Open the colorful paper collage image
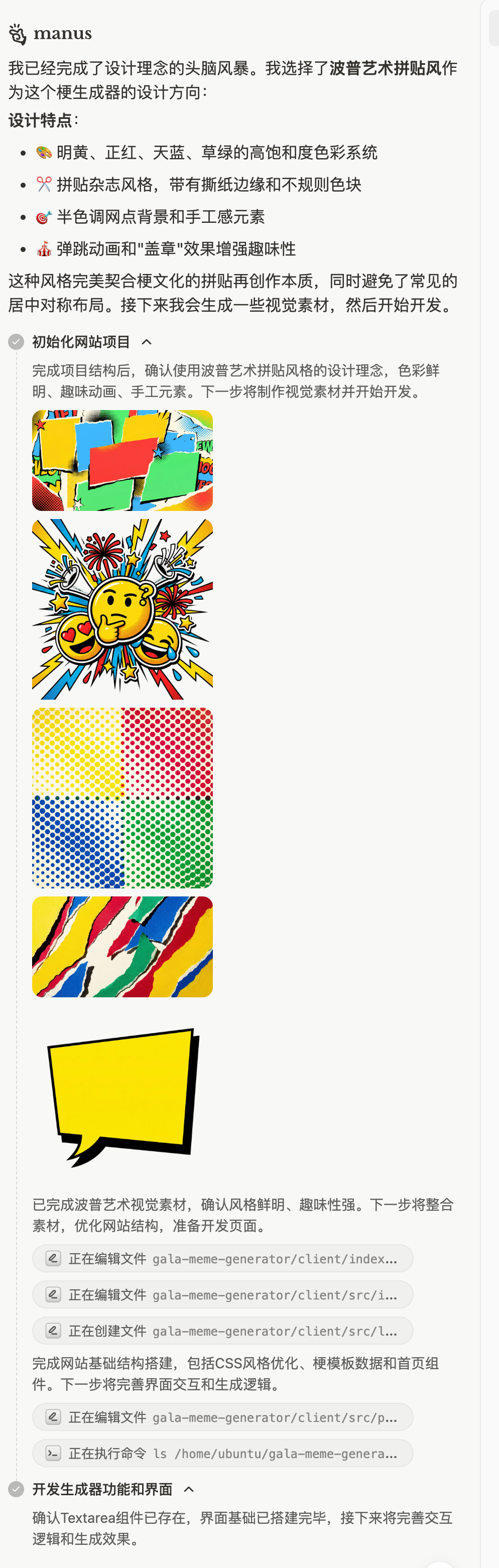The width and height of the screenshot is (499, 1568). (x=122, y=460)
